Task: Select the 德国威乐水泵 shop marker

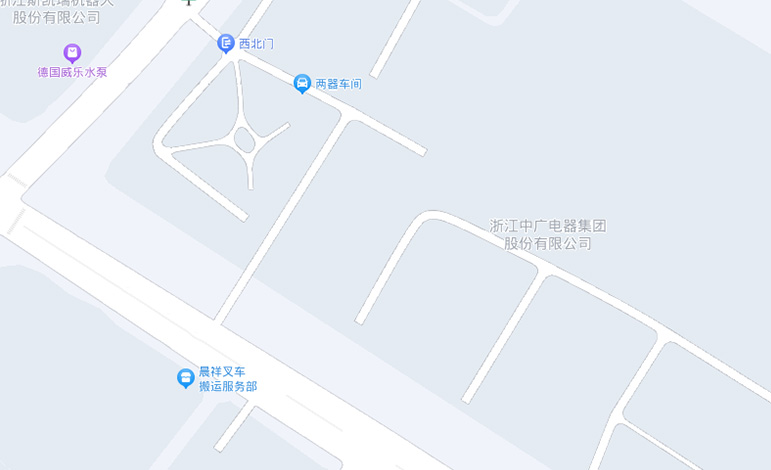Action: [72, 52]
